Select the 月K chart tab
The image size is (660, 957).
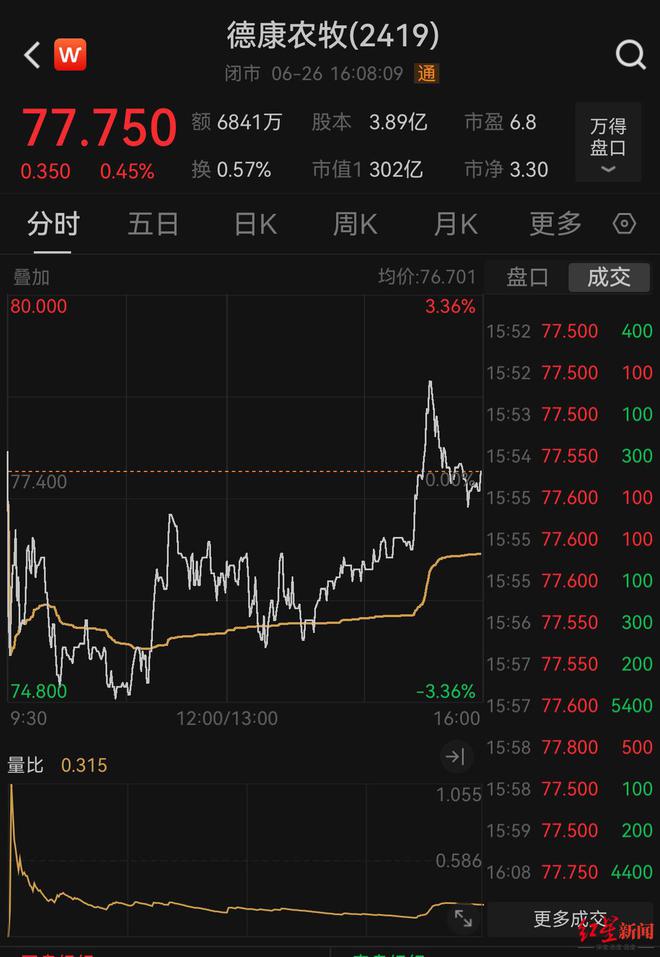click(x=455, y=224)
